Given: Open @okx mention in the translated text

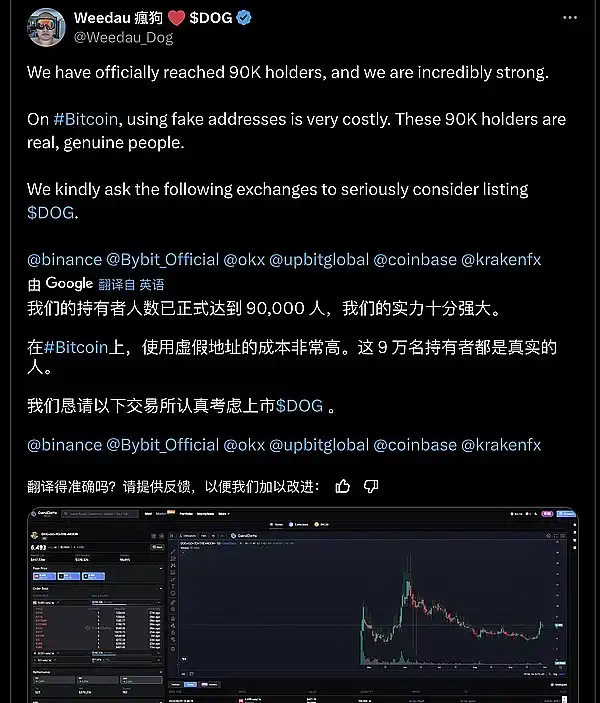Looking at the screenshot, I should pos(244,444).
